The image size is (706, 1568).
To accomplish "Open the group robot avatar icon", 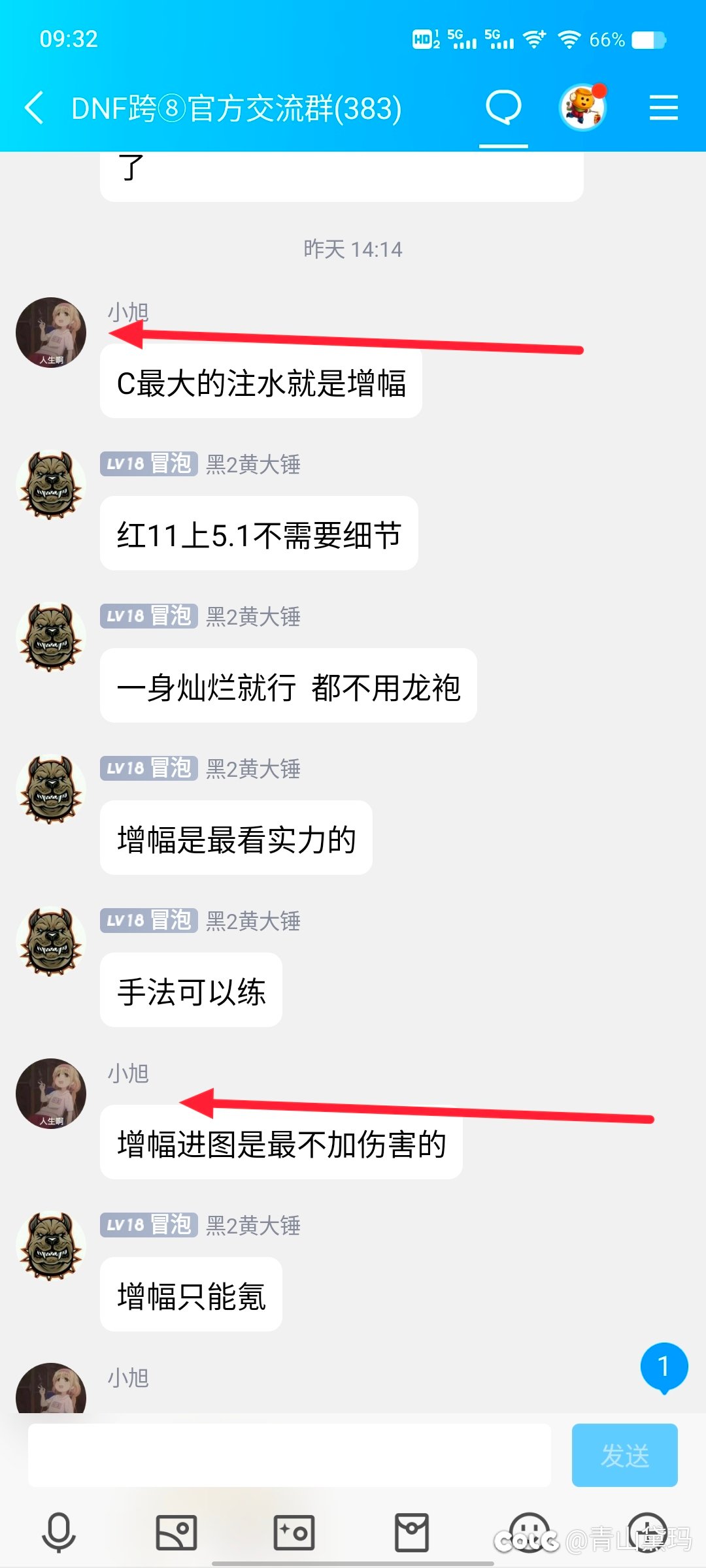I will tap(582, 108).
